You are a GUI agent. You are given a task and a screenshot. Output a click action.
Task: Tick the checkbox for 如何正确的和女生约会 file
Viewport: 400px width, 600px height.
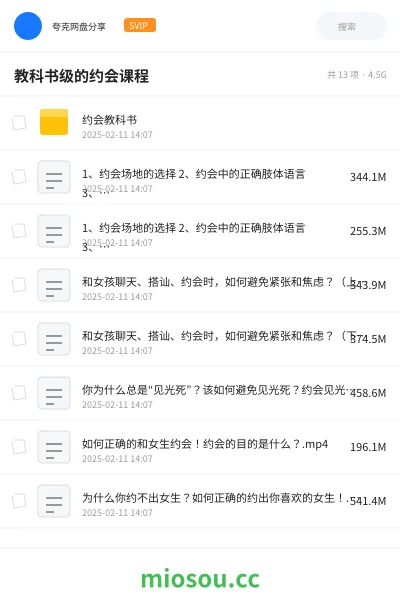click(x=19, y=447)
